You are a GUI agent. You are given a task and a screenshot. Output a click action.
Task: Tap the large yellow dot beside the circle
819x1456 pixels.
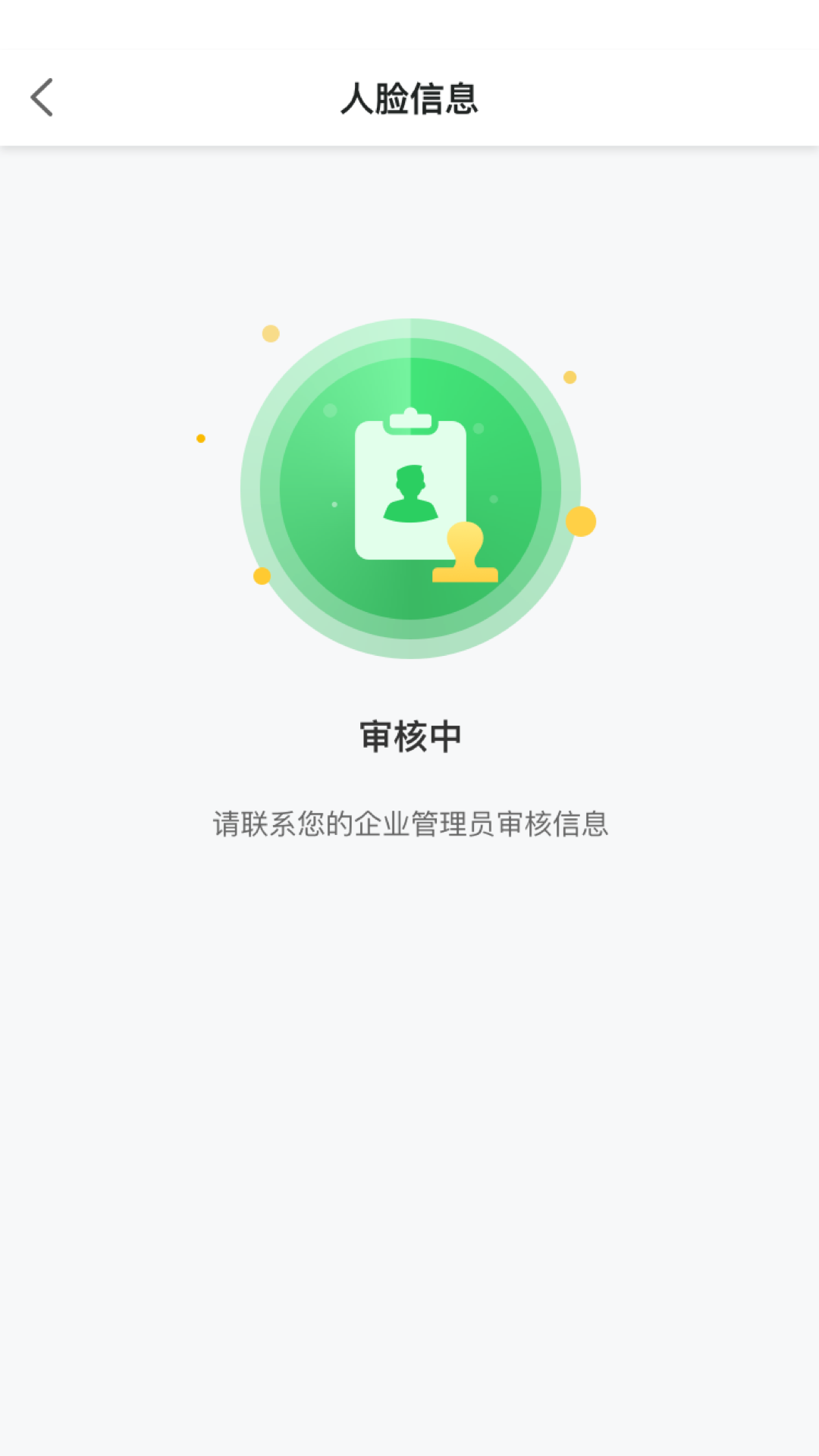[x=580, y=521]
